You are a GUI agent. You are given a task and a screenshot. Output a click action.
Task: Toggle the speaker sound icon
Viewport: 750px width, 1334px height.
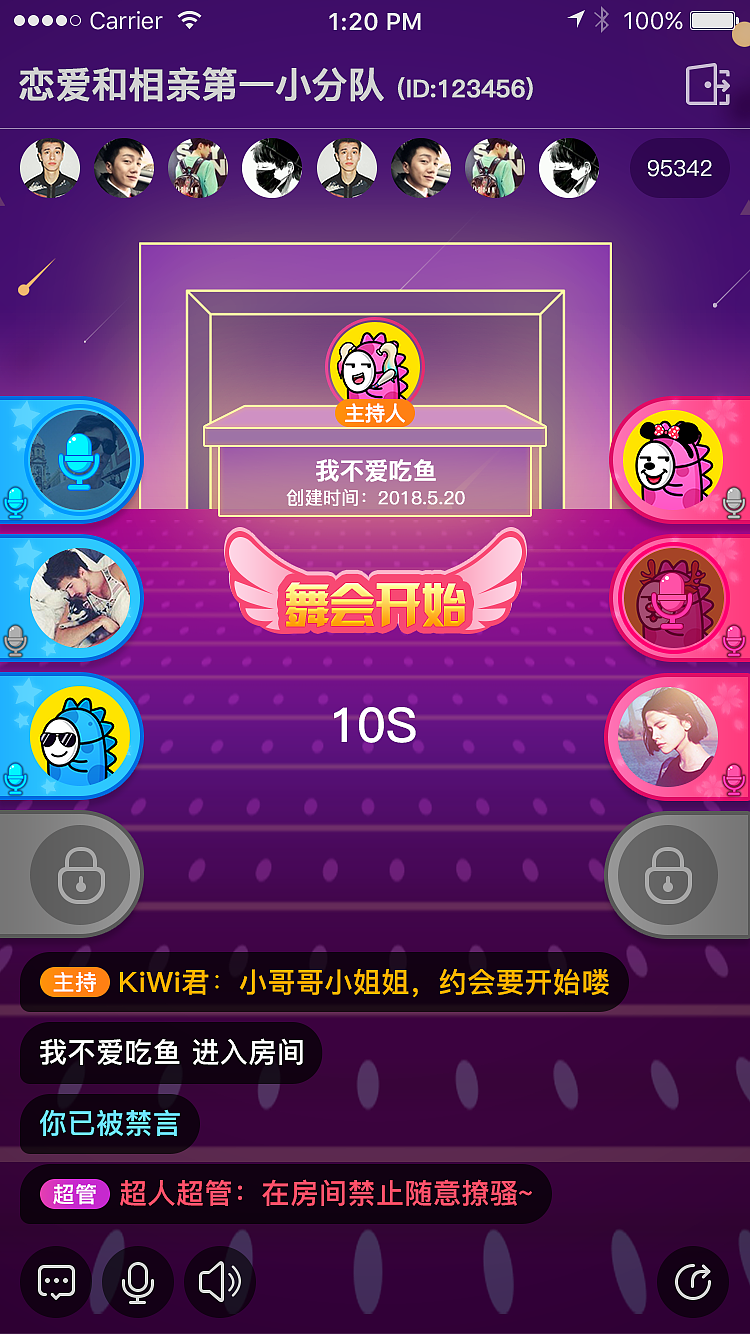pyautogui.click(x=219, y=1282)
